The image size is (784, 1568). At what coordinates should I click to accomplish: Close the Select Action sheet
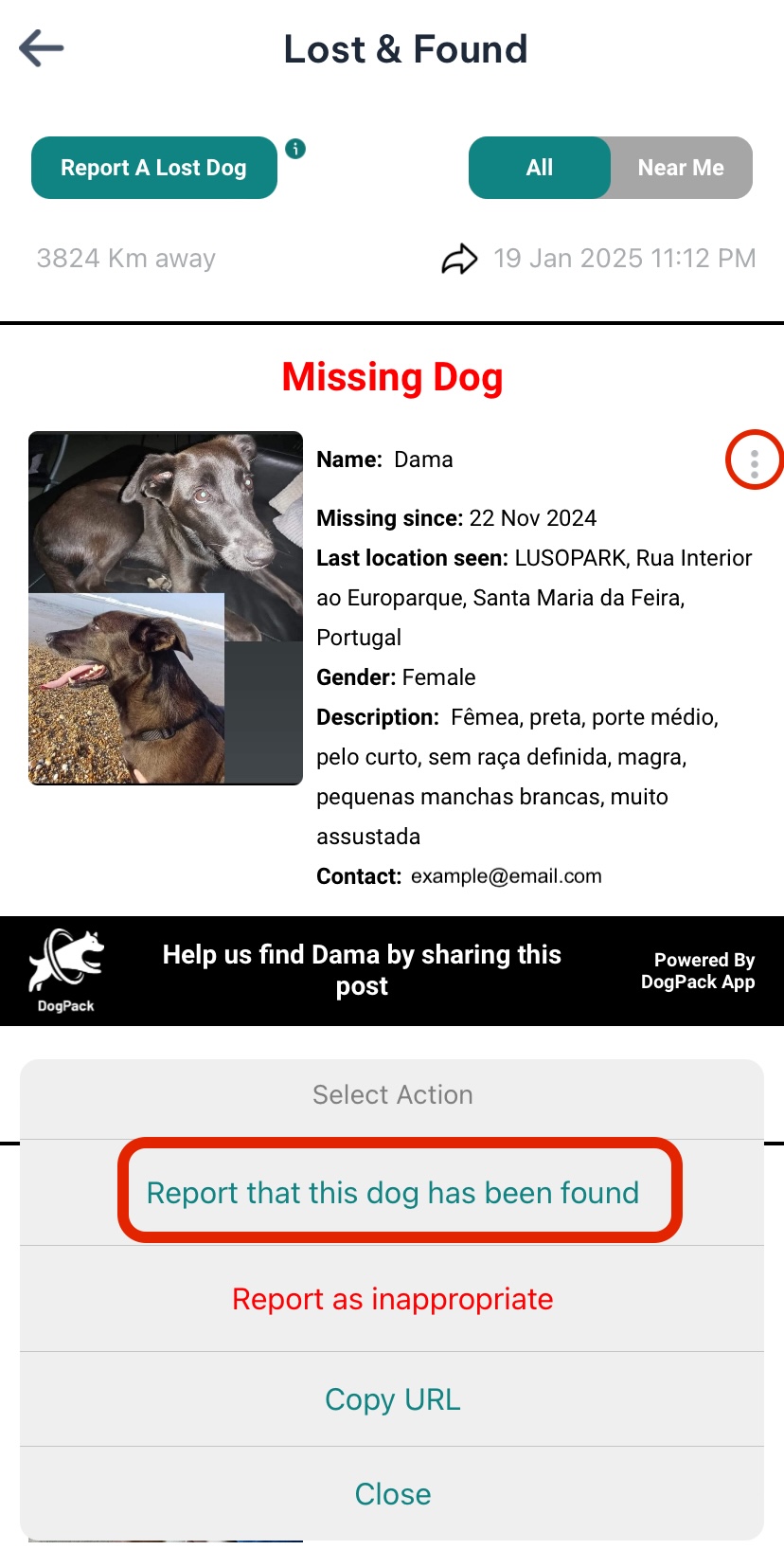pos(392,1493)
